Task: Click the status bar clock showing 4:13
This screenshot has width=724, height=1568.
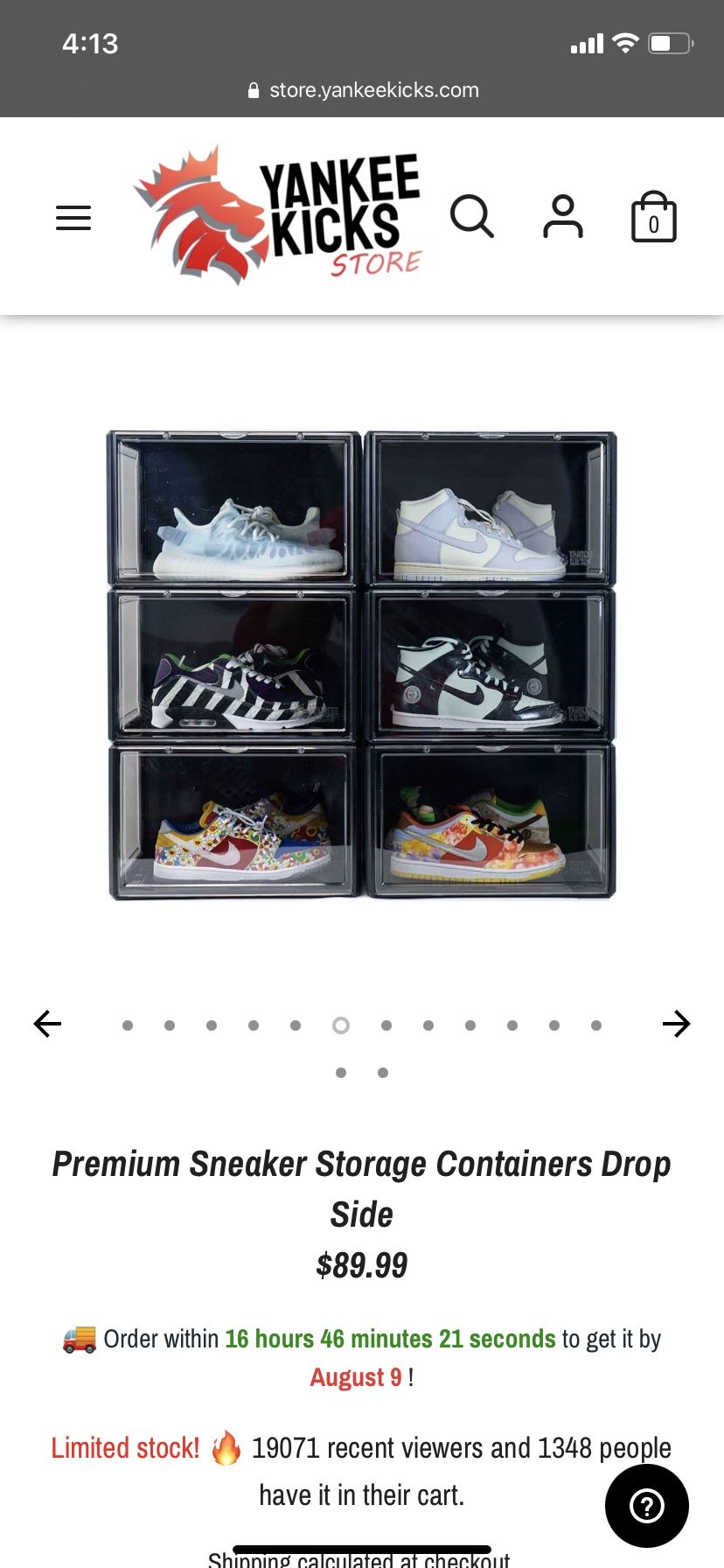Action: point(90,42)
